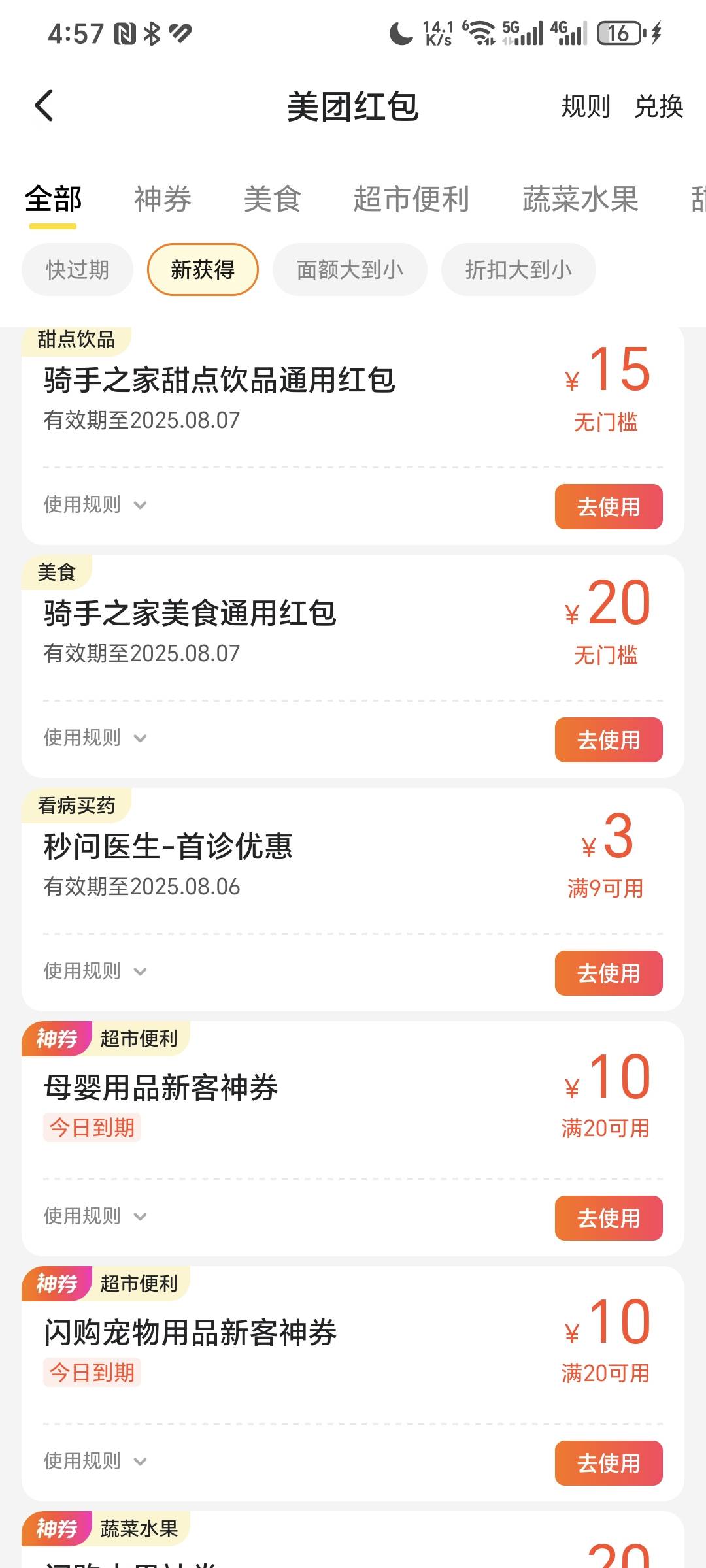The height and width of the screenshot is (1568, 706).
Task: Tap 去使用 on 闪购宠物用品新客神券
Action: 609,1463
